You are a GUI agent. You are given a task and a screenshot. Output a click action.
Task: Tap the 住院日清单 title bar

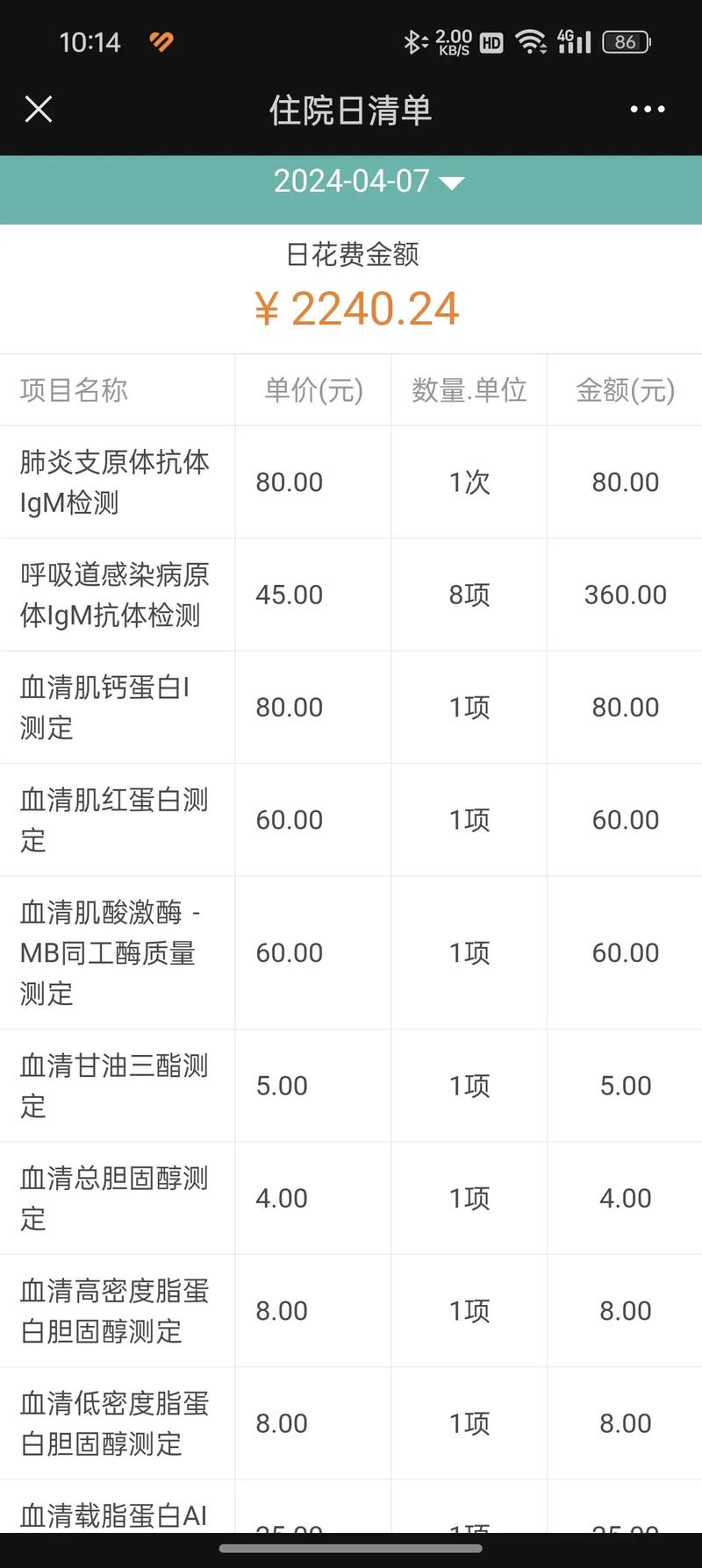point(351,110)
